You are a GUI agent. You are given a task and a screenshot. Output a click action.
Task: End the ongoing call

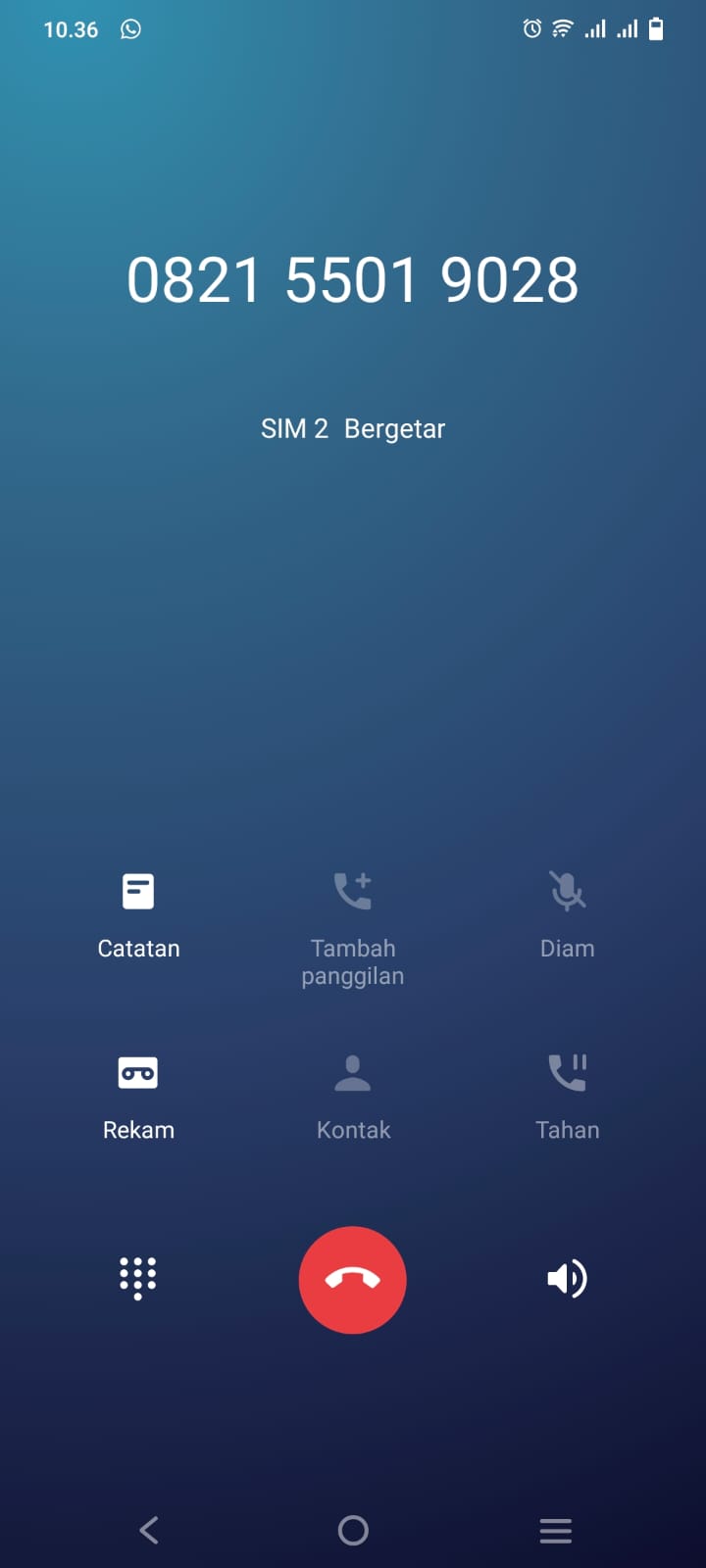tap(353, 1280)
